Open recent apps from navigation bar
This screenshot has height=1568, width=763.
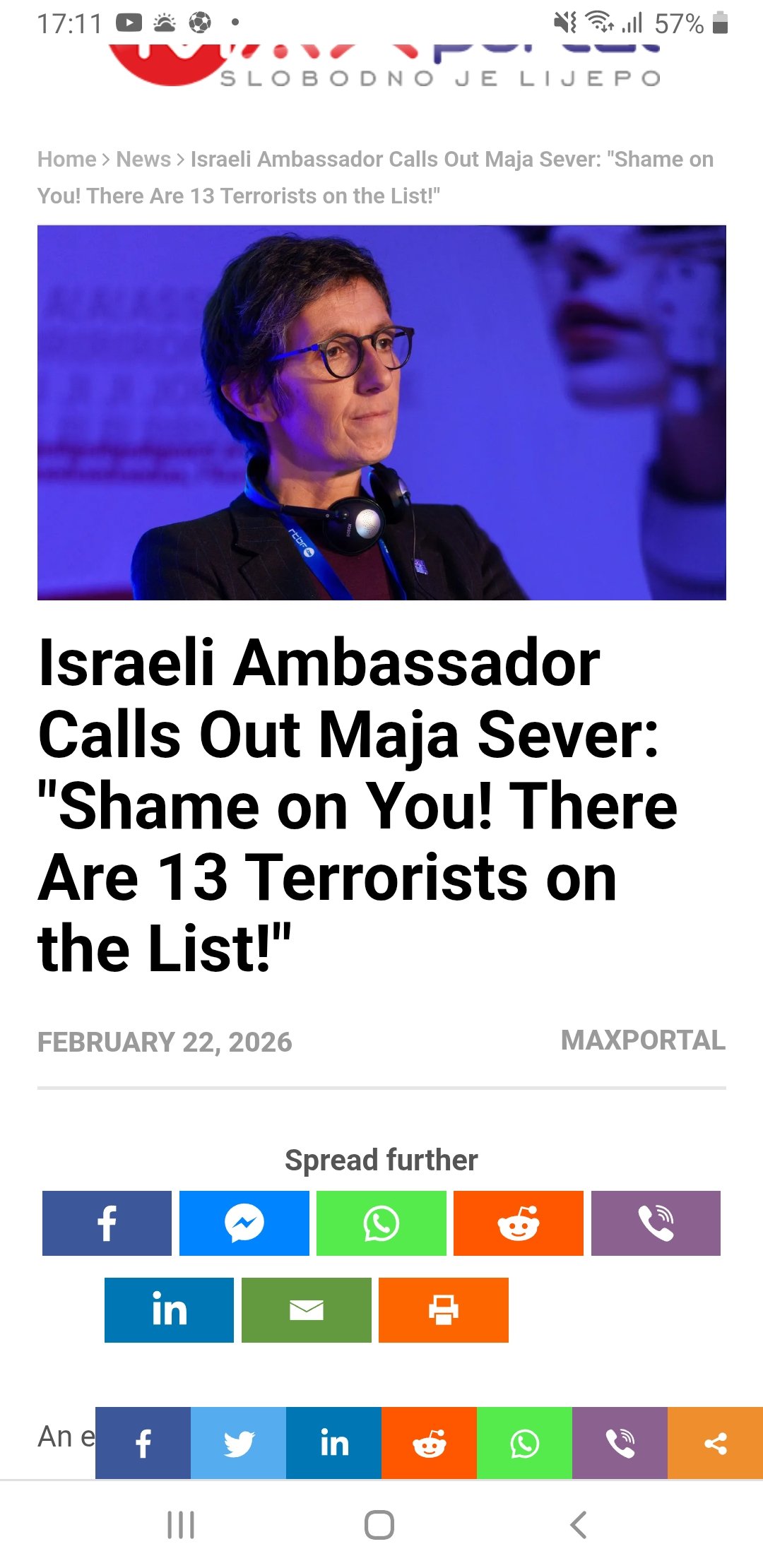(x=181, y=1525)
